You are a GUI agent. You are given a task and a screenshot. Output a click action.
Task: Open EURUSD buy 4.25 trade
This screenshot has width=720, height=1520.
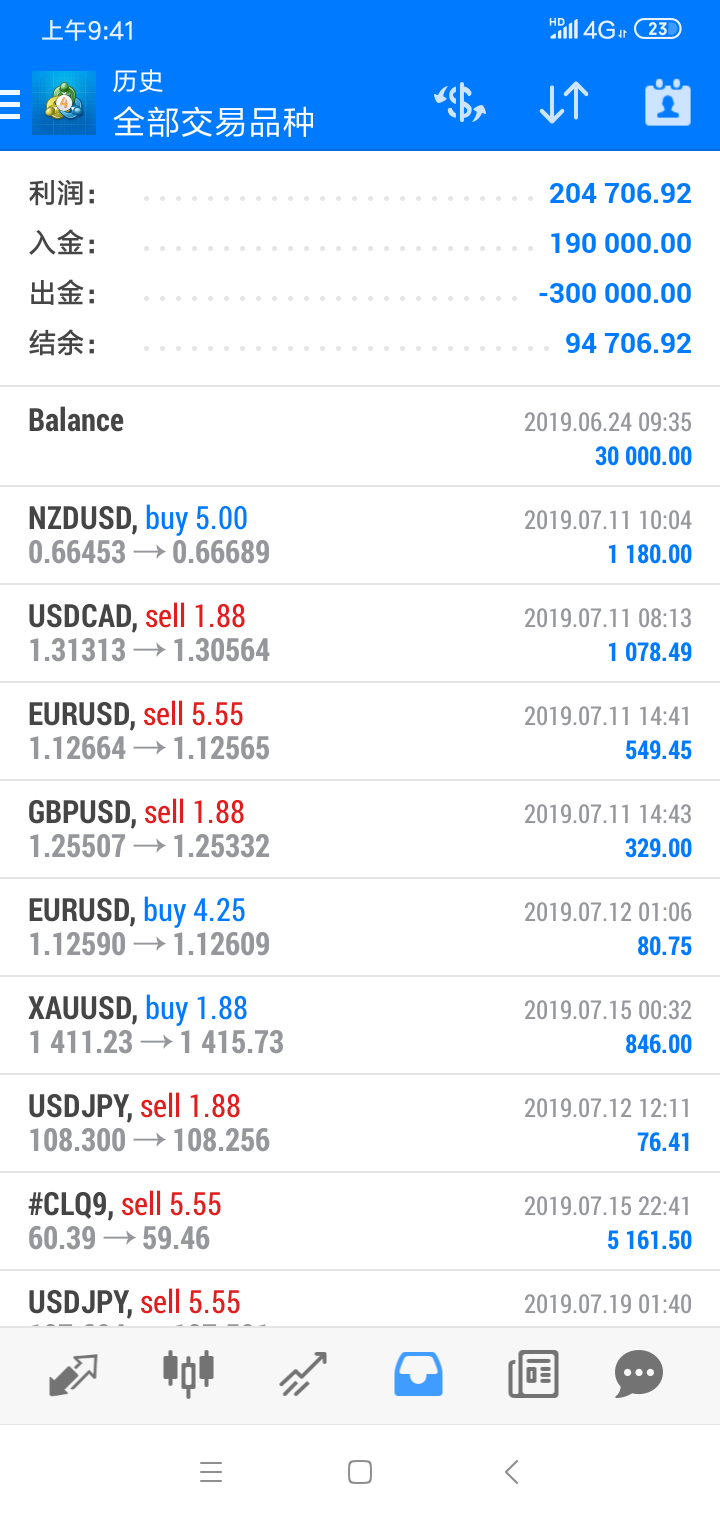tap(360, 928)
